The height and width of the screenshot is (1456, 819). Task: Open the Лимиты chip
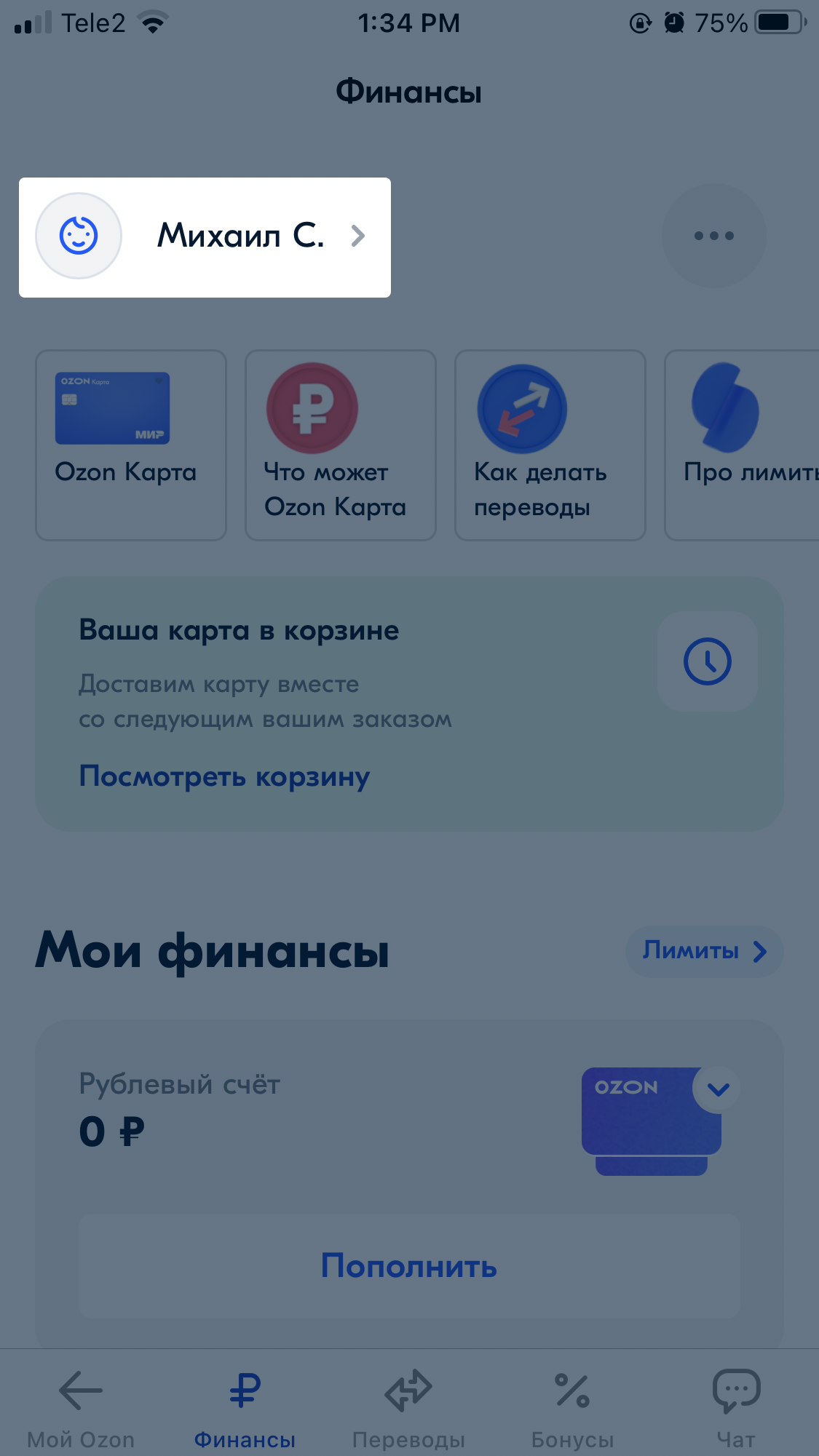point(704,951)
